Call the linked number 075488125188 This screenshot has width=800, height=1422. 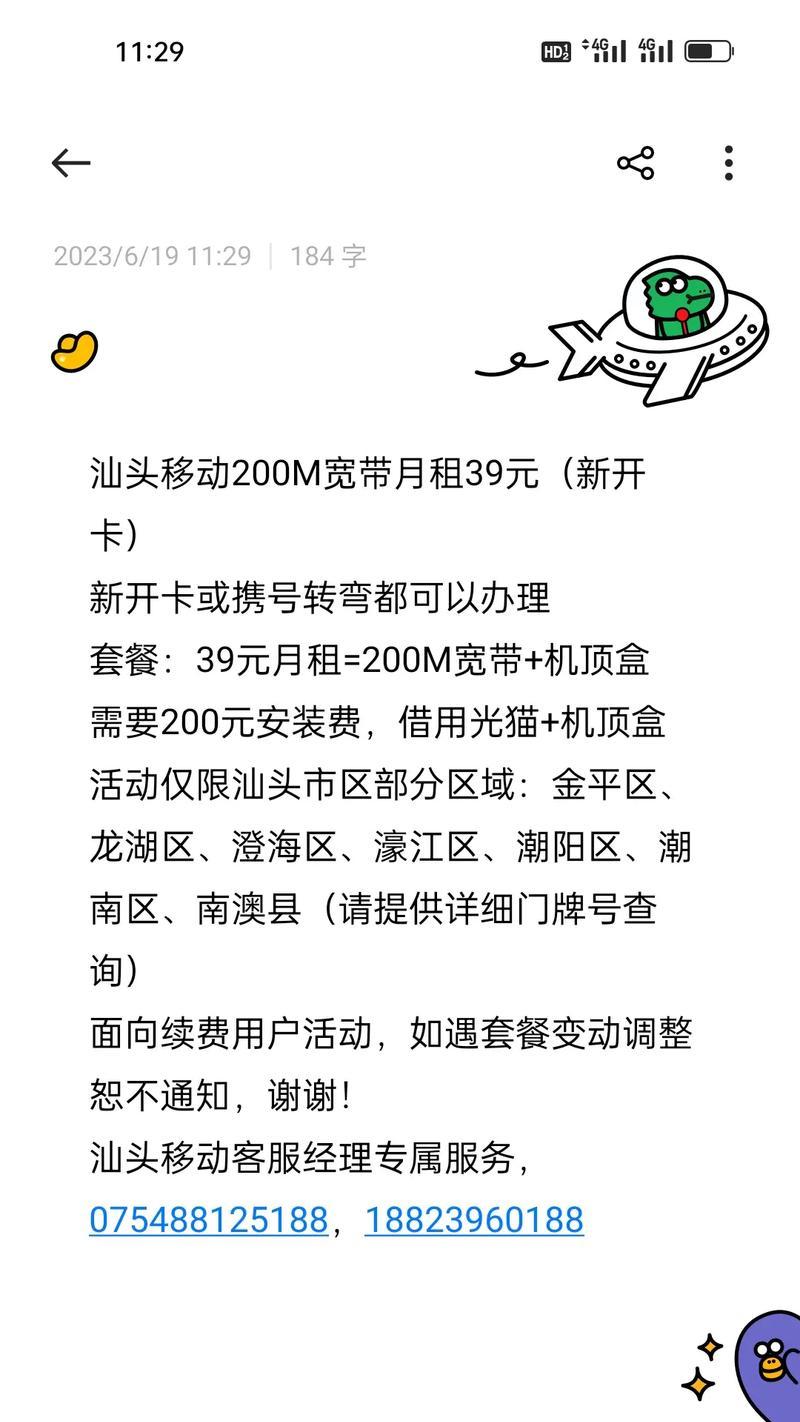click(x=208, y=1220)
